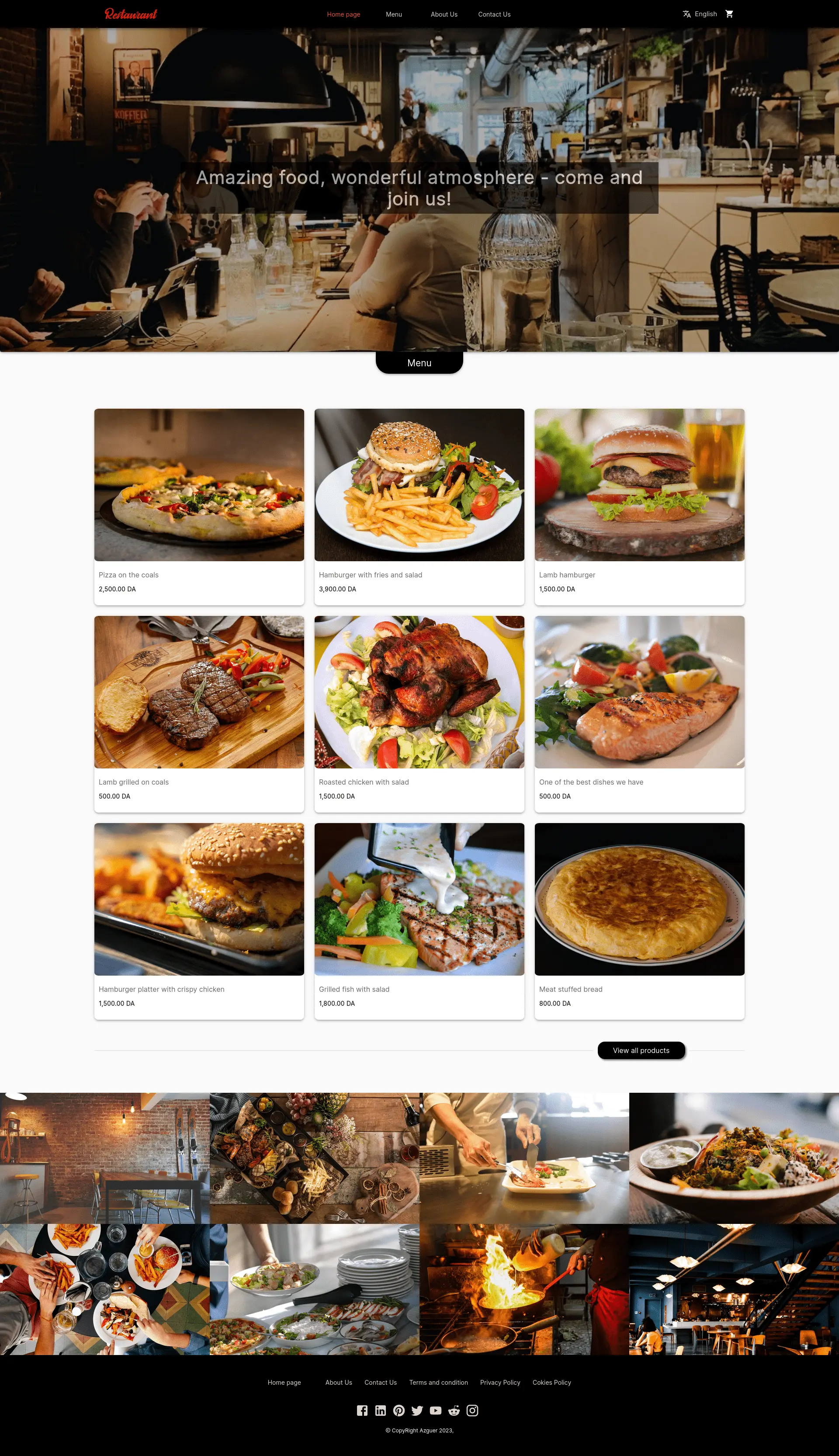Open Privacy Policy footer link
Image resolution: width=839 pixels, height=1456 pixels.
499,1382
